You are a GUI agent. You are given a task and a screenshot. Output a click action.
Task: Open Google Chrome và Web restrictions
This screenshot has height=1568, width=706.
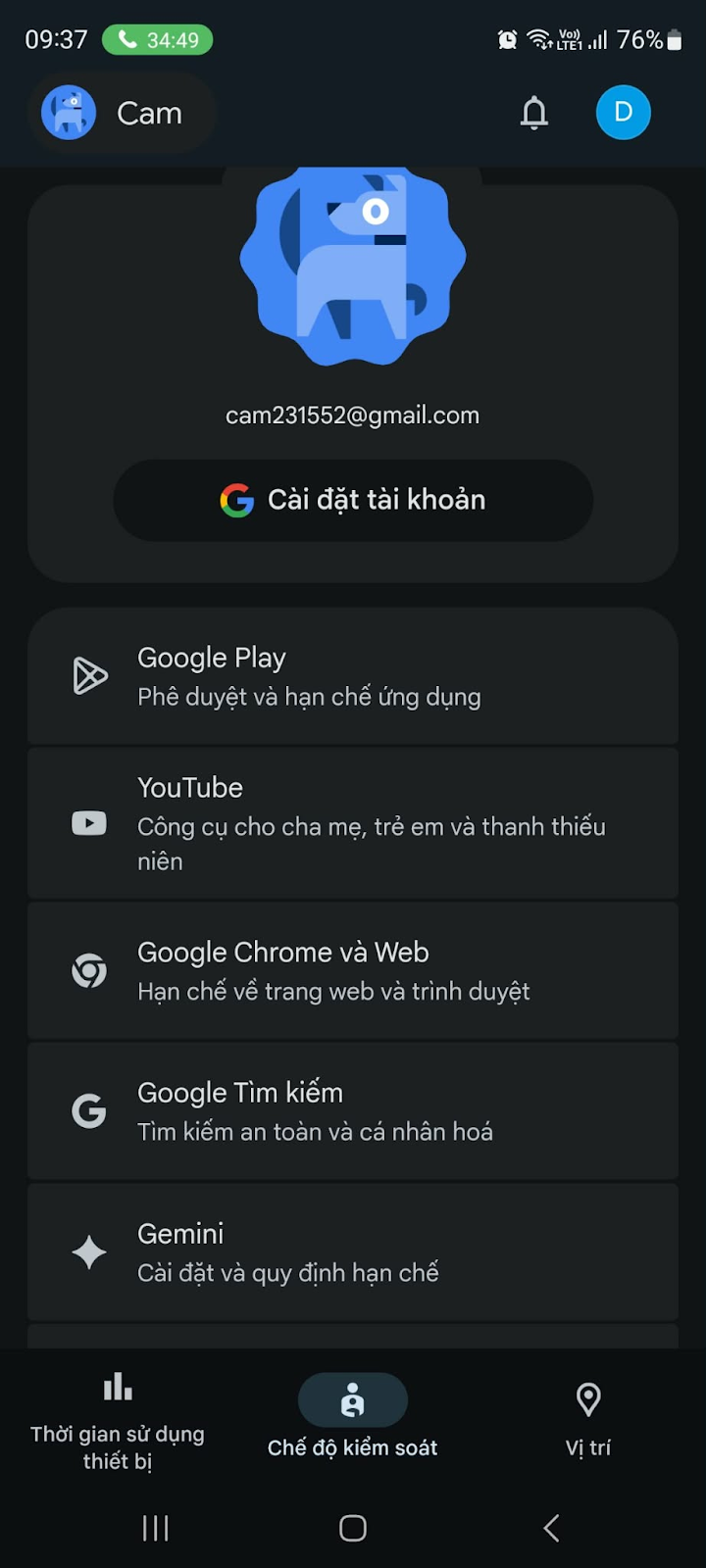353,971
